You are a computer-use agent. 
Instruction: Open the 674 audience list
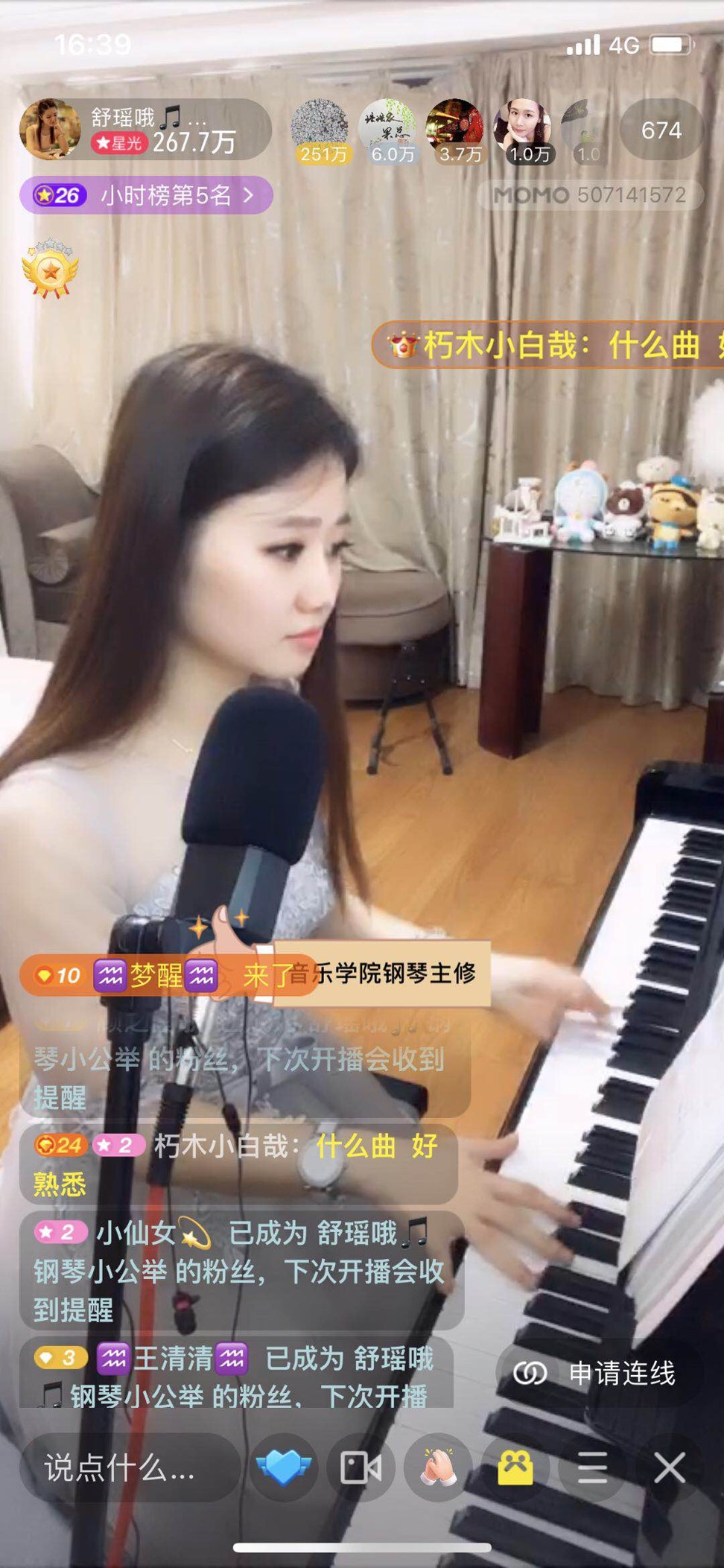[661, 130]
